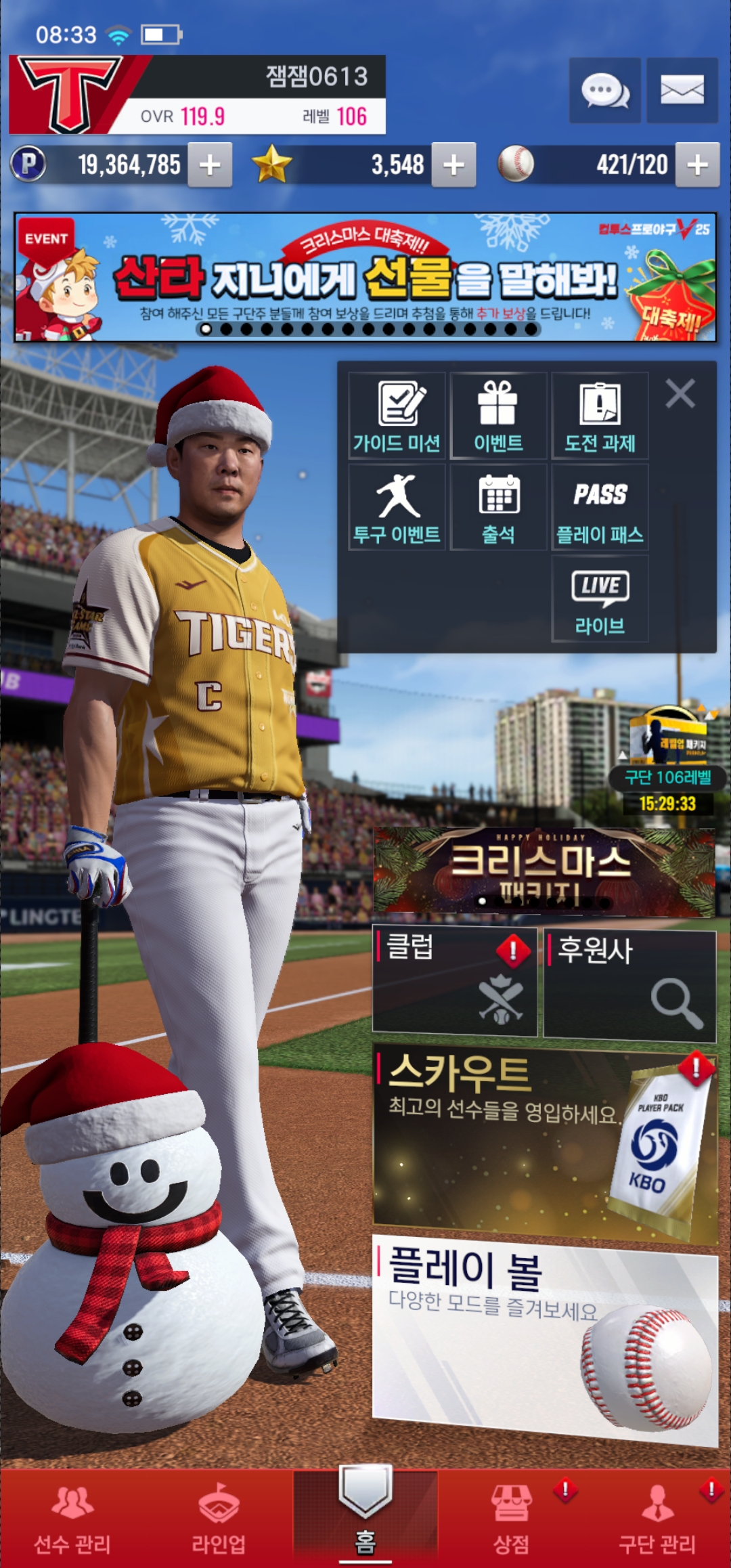
Task: Add more baseballs with the plus button
Action: pos(697,165)
